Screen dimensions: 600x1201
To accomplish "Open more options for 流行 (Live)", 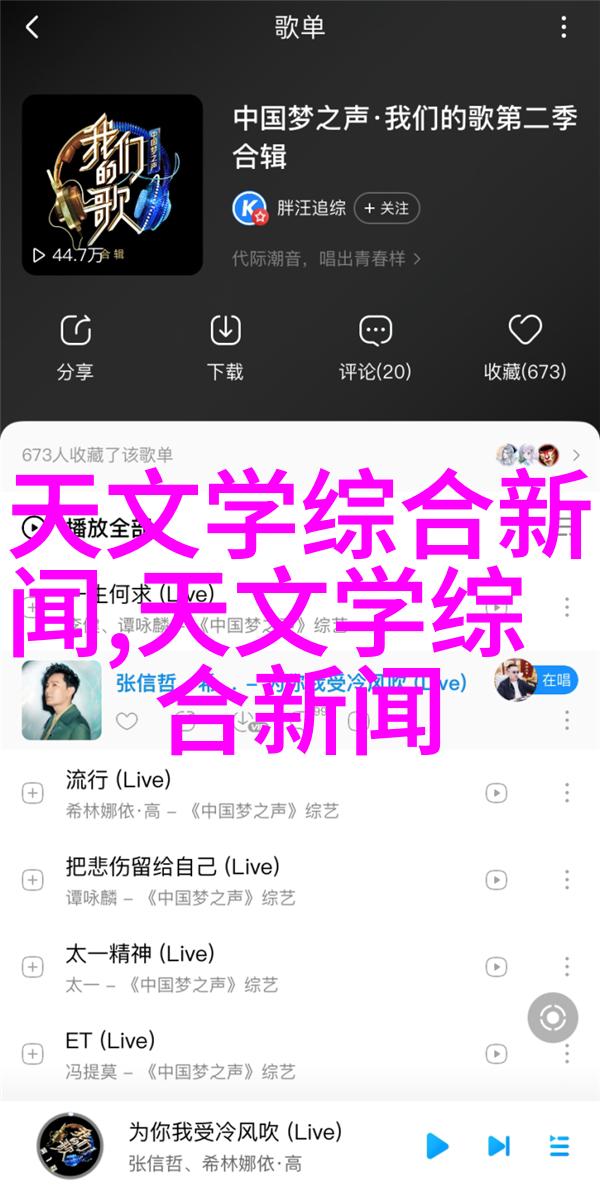I will coord(567,793).
